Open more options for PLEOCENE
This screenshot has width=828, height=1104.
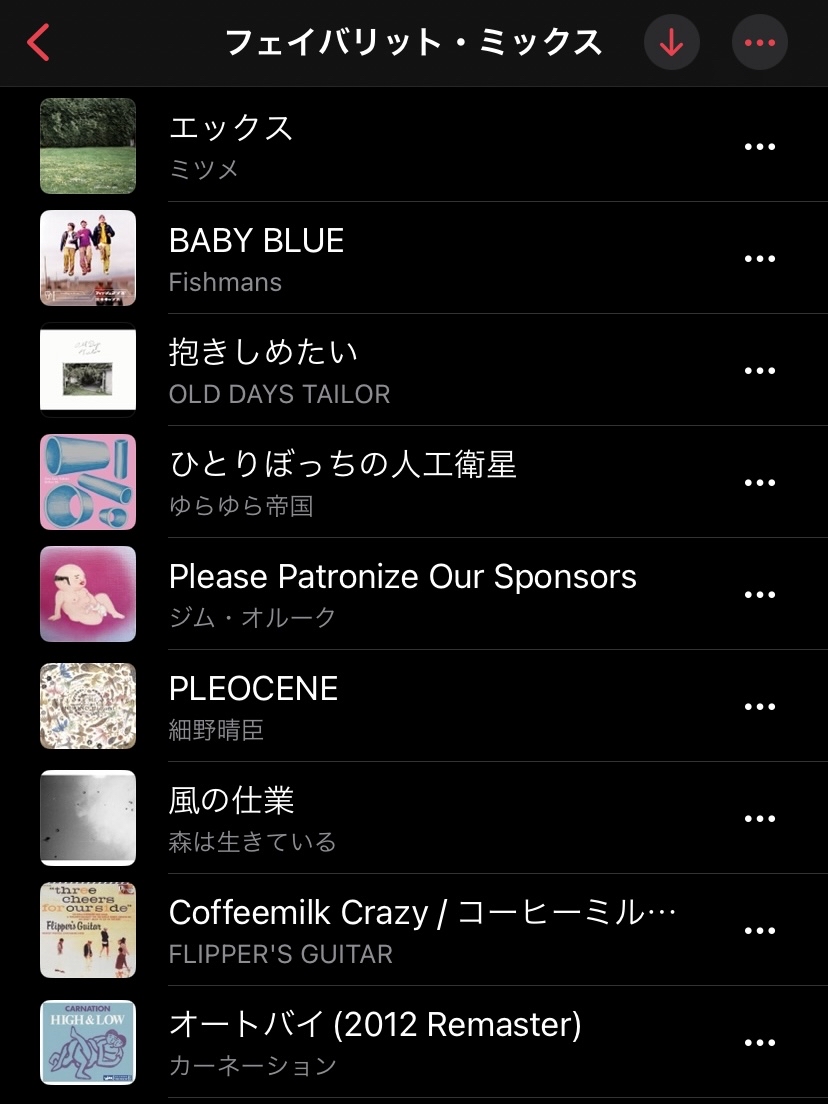tap(760, 707)
